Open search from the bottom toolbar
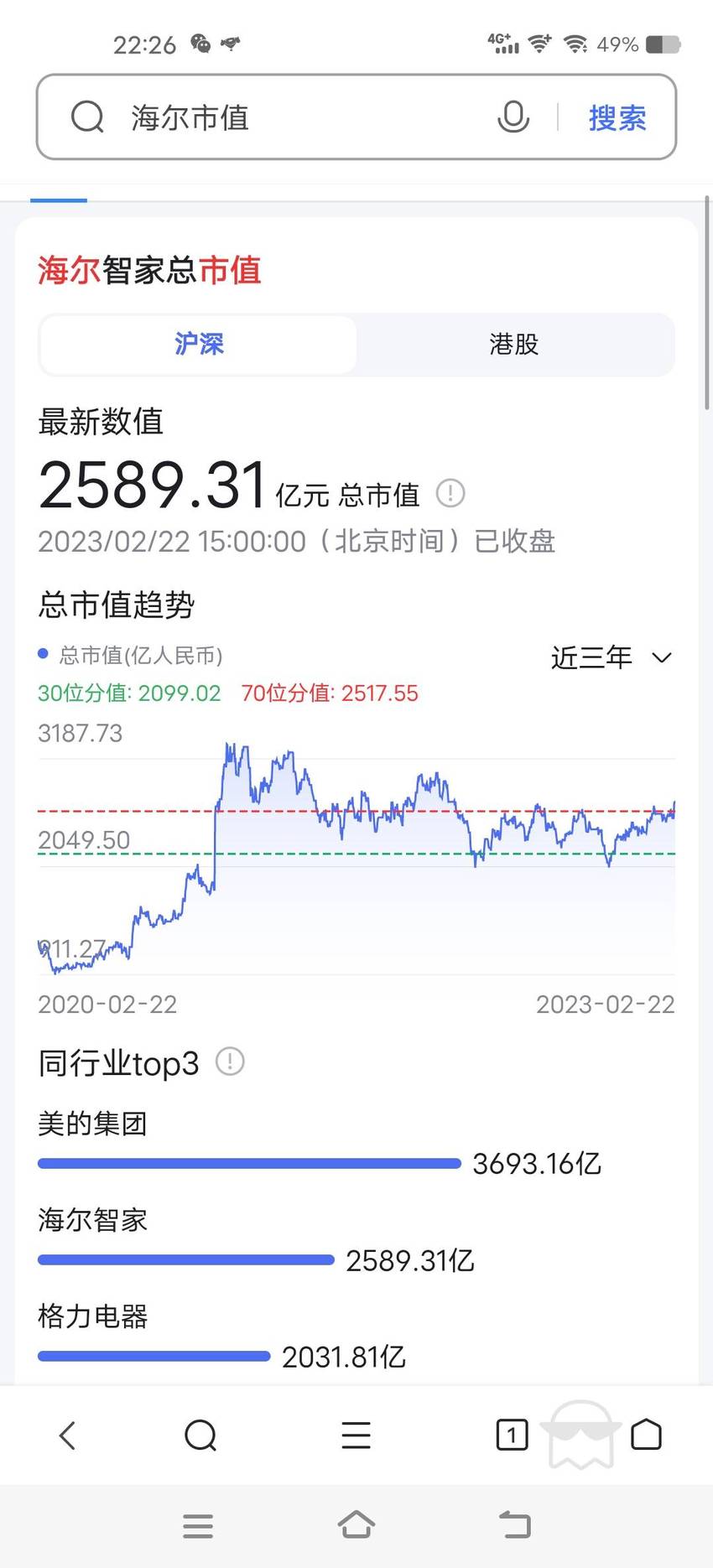This screenshot has width=713, height=1568. click(x=200, y=1436)
